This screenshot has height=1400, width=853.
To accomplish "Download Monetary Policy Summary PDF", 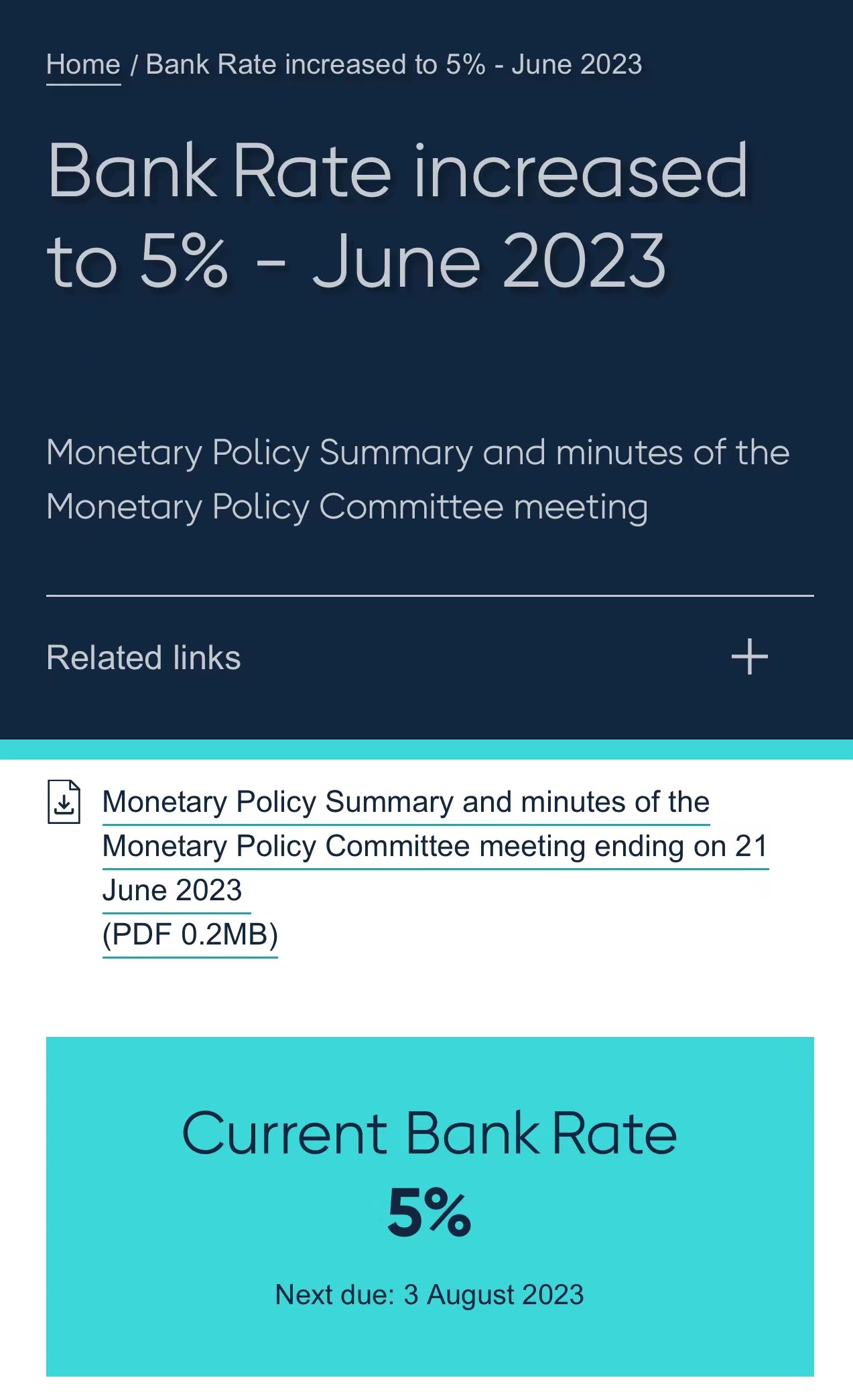I will [x=405, y=825].
